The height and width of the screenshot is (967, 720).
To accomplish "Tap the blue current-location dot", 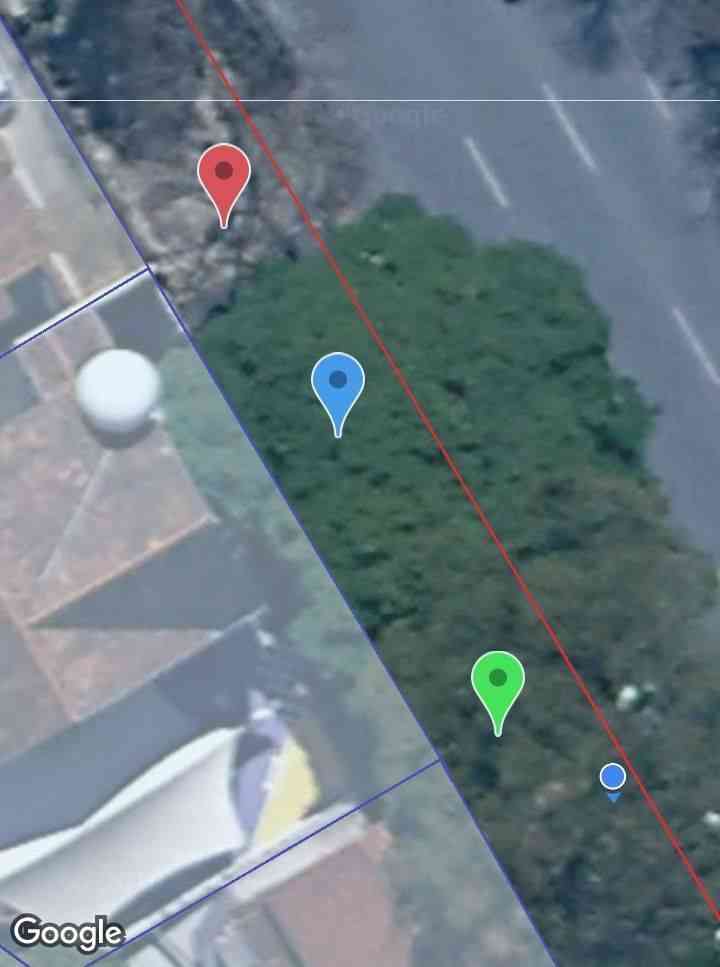I will (613, 776).
